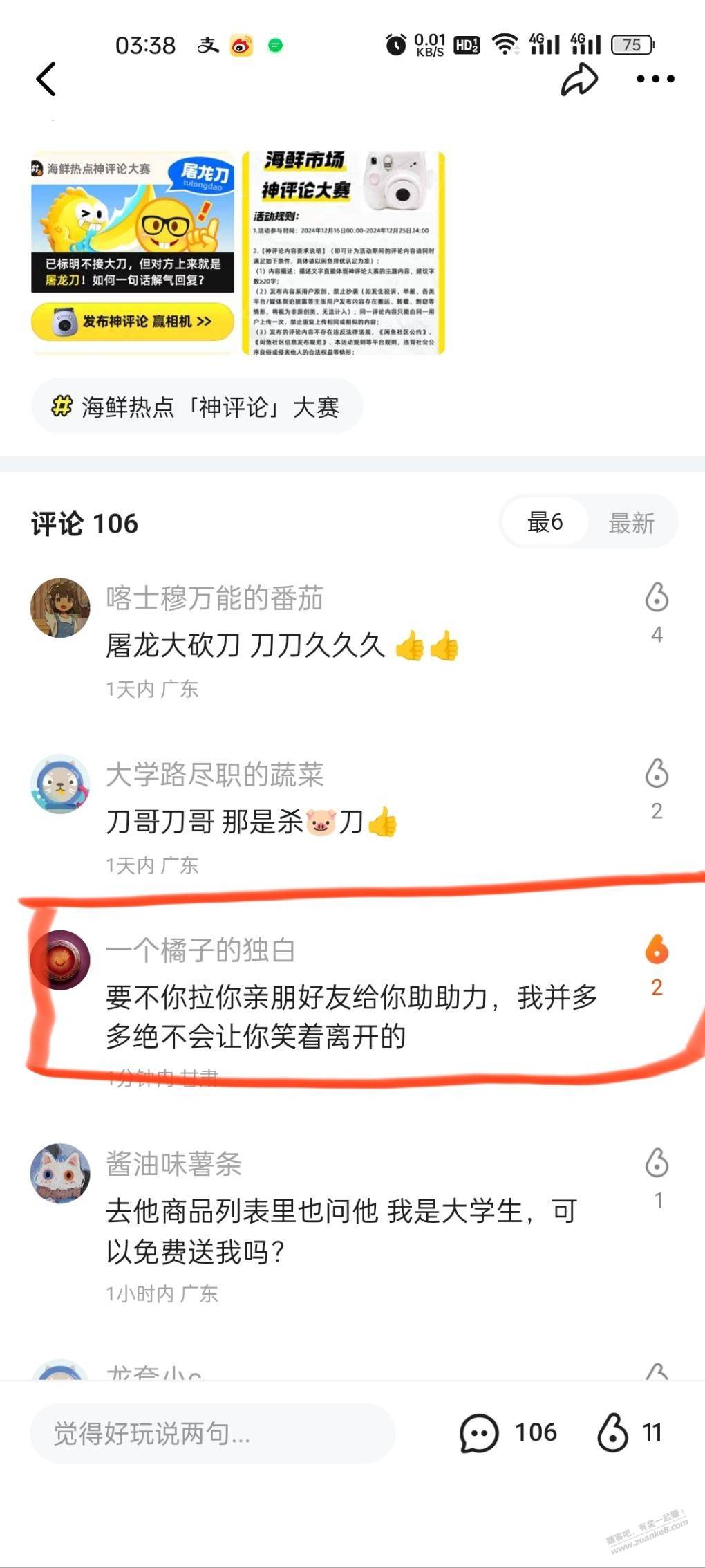Open the 屠龙刀 contest image
Image resolution: width=705 pixels, height=1568 pixels.
pyautogui.click(x=133, y=252)
